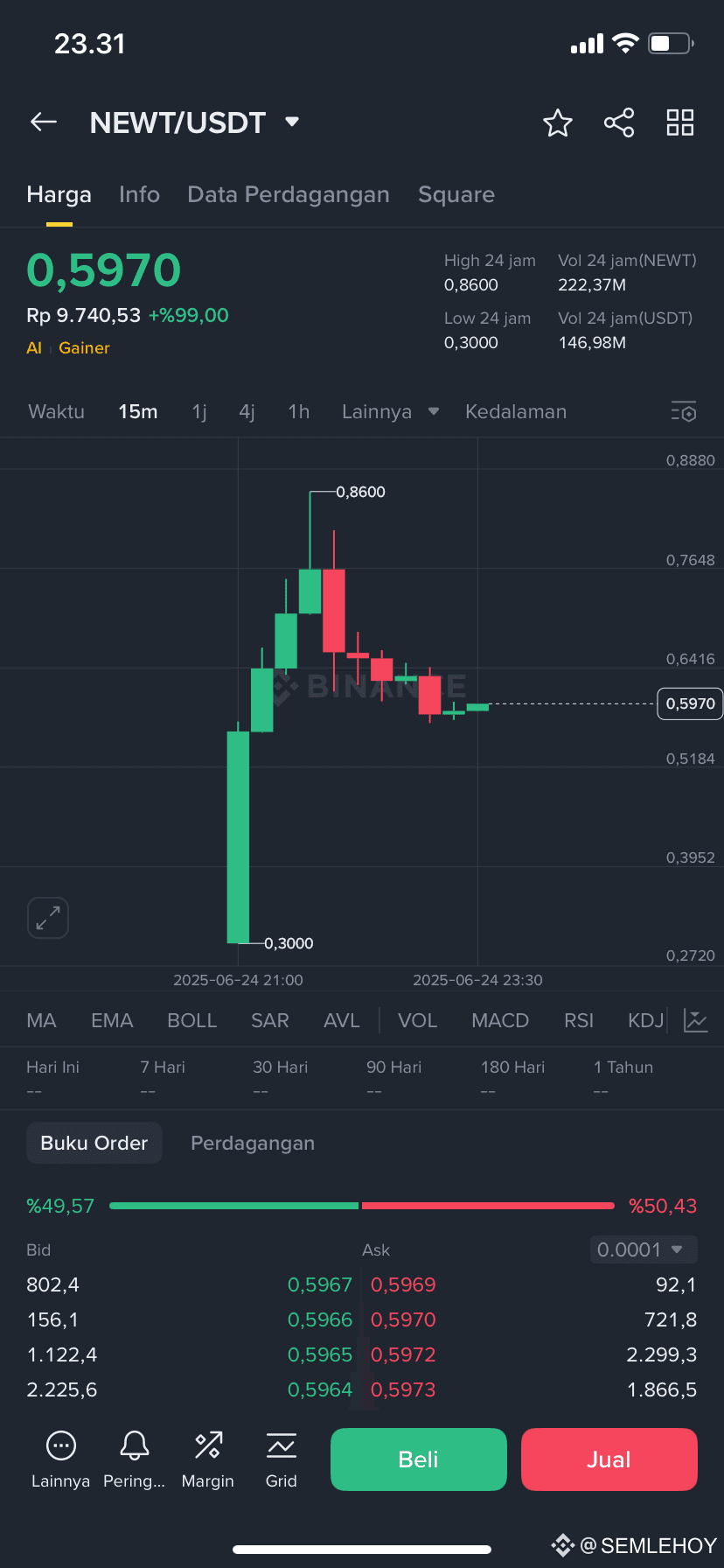Tap the green Beli button
The height and width of the screenshot is (1568, 724).
[x=418, y=1459]
